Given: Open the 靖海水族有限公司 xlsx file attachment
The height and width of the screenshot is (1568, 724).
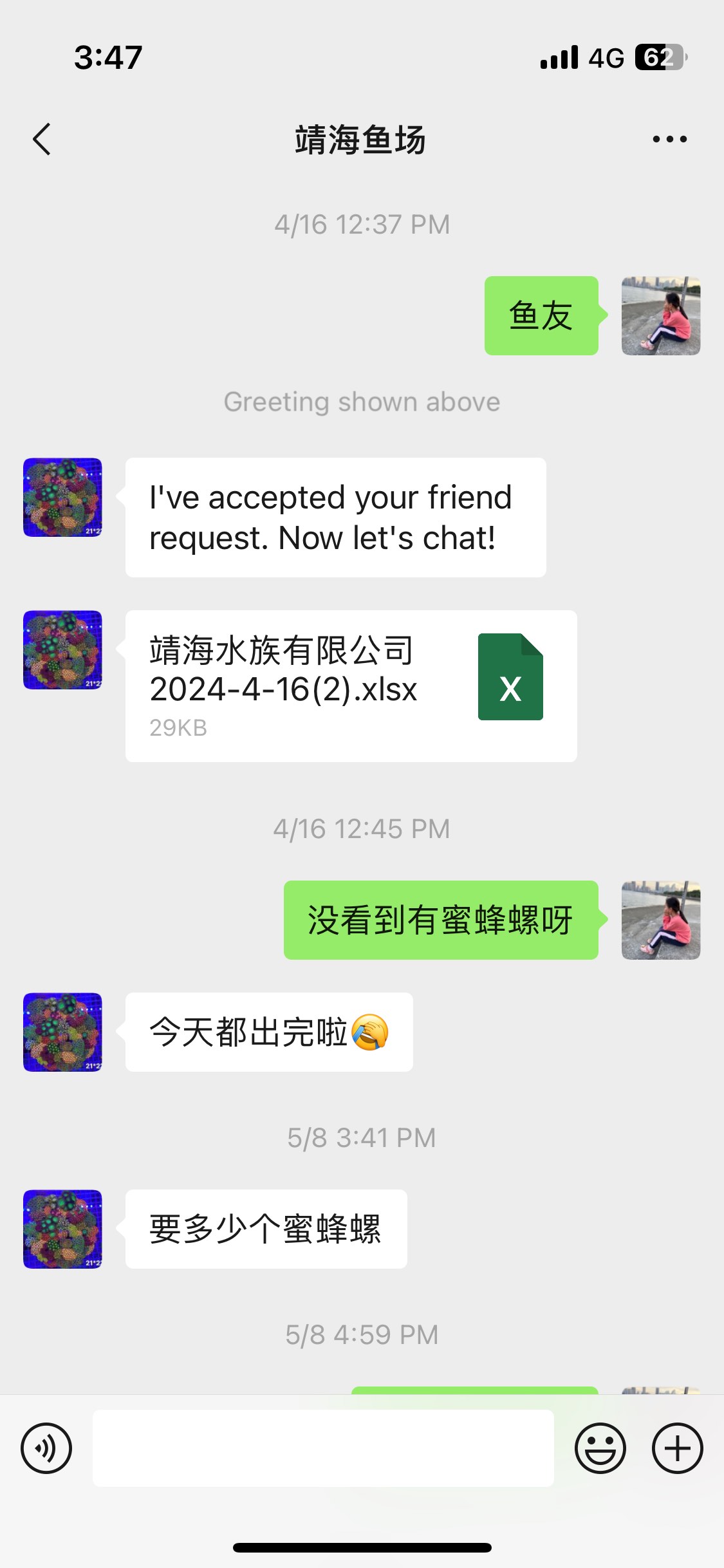Looking at the screenshot, I should point(351,686).
